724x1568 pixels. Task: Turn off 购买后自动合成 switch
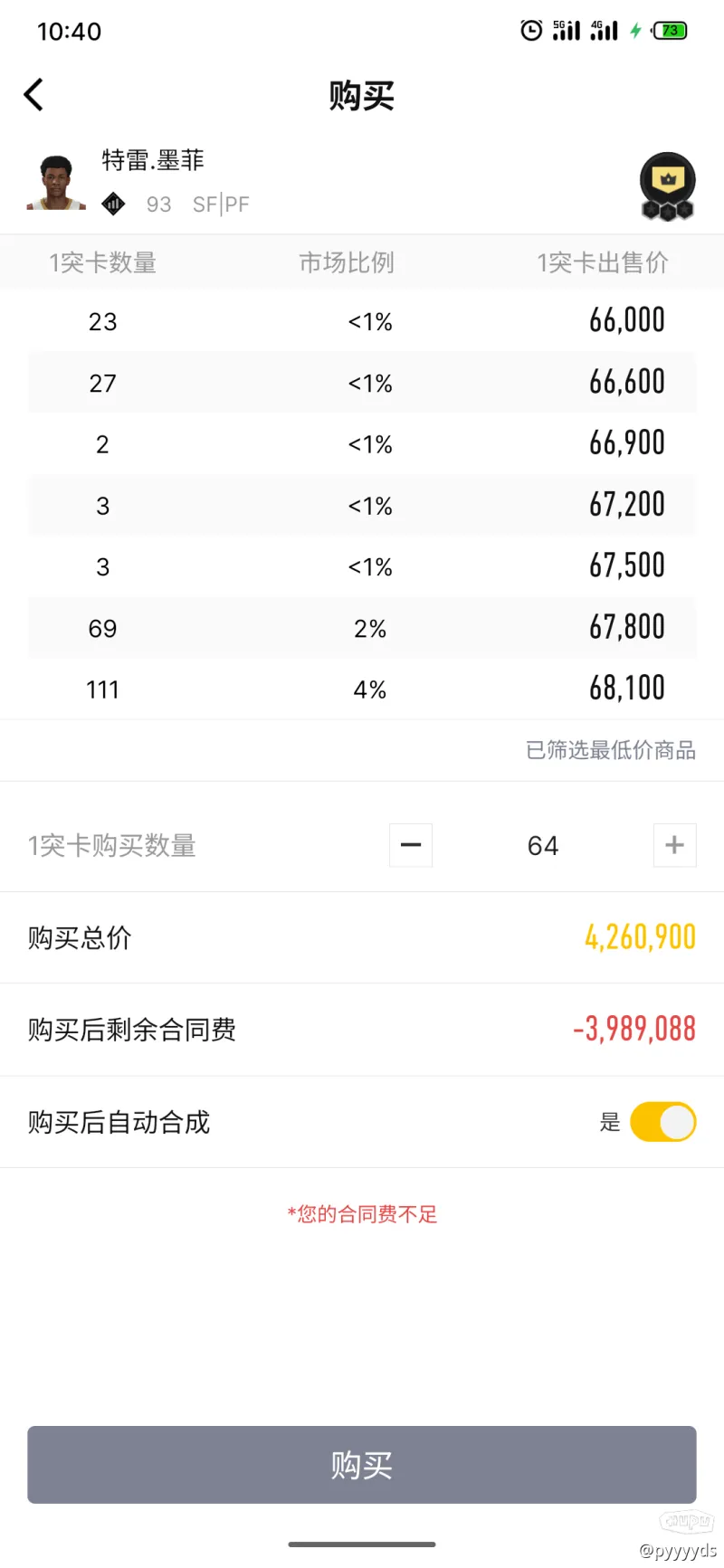(x=663, y=1122)
